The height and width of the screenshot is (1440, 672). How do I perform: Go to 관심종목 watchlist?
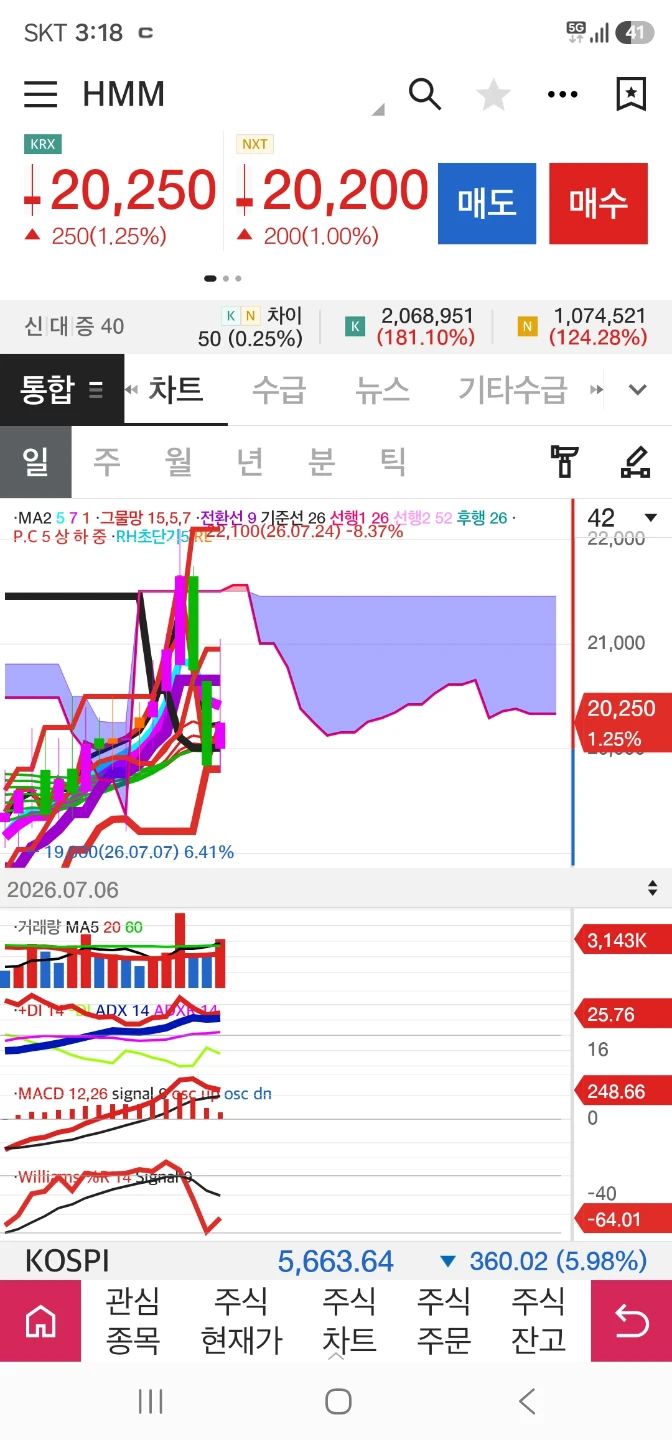pos(133,1320)
